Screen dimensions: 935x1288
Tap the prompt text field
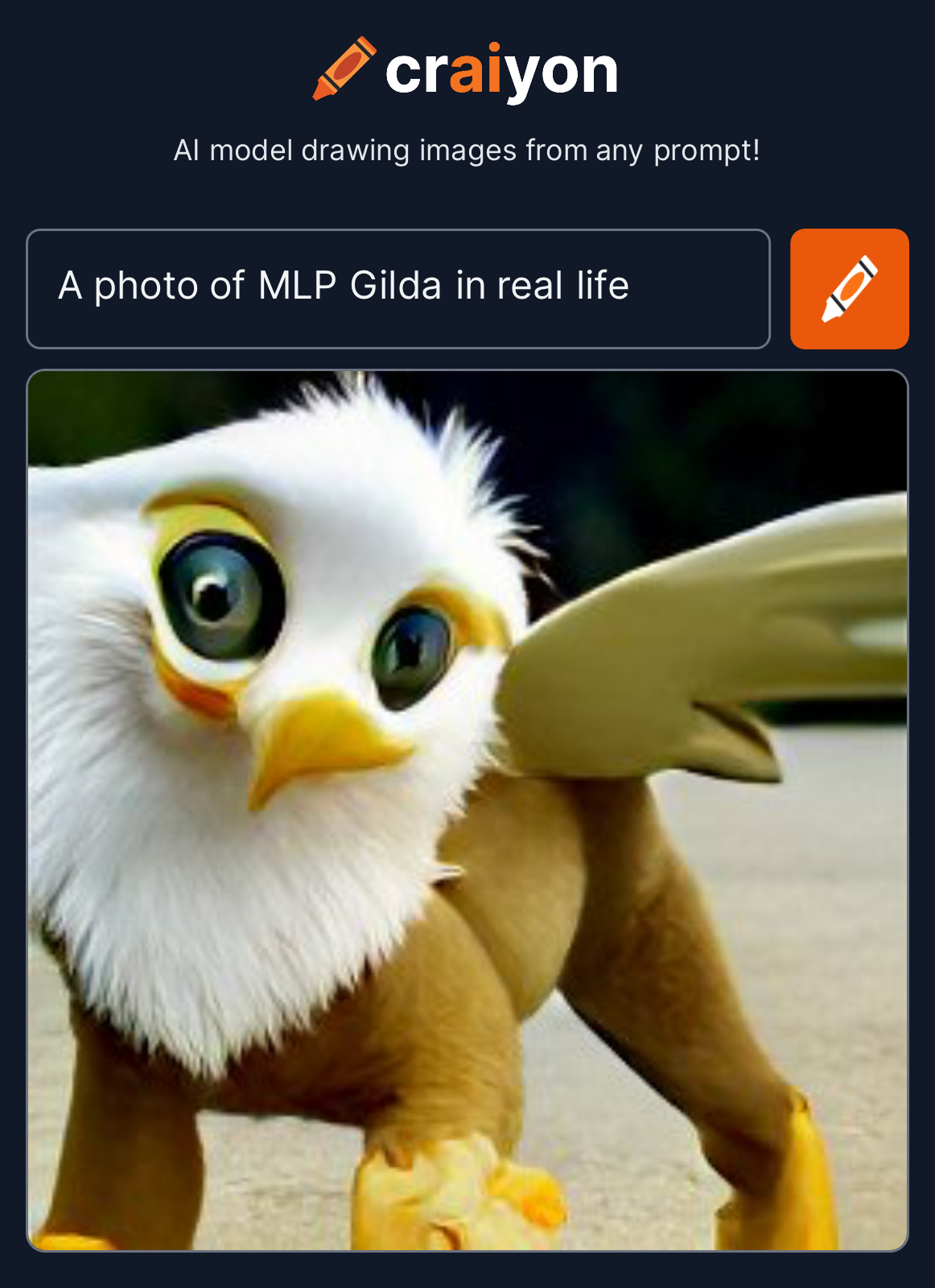[397, 288]
